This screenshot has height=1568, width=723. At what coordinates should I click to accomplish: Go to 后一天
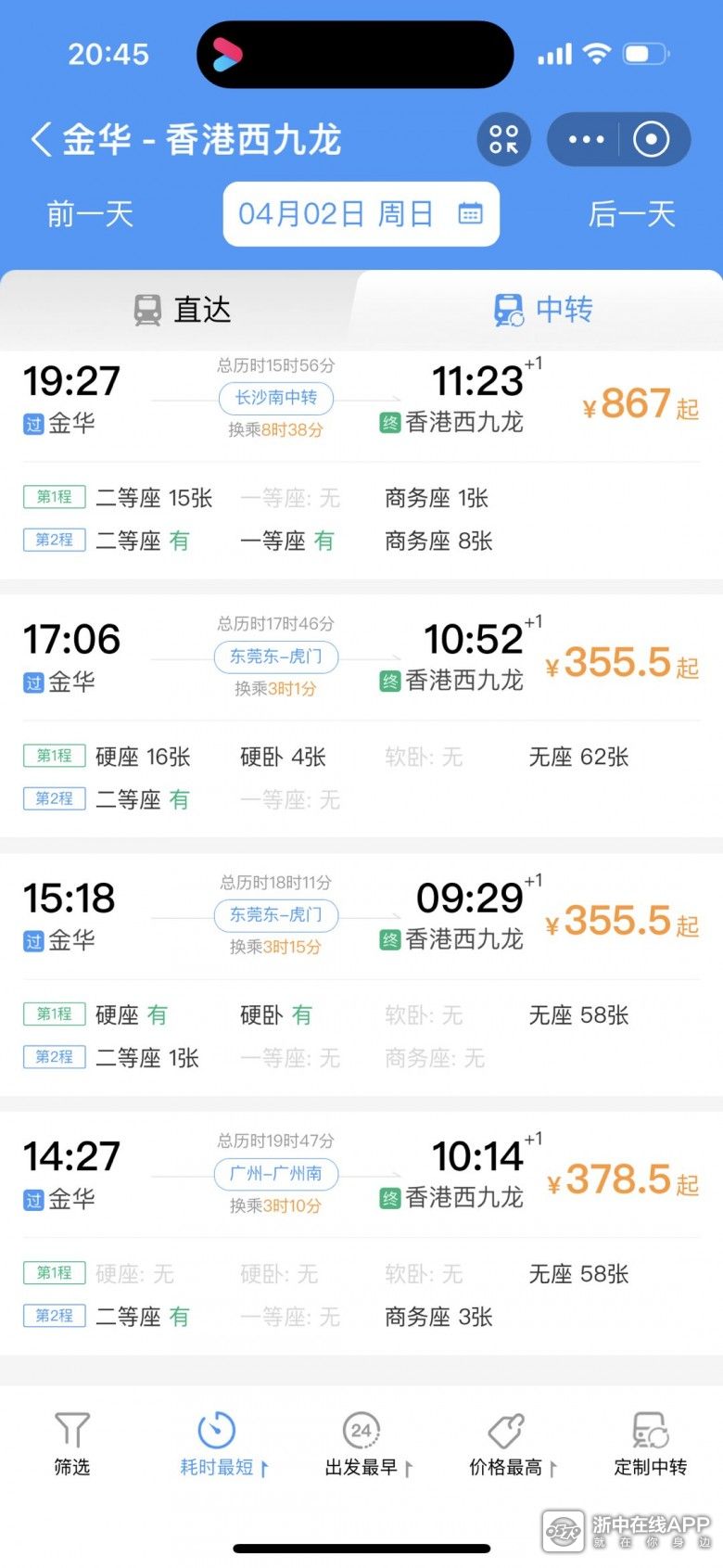631,214
